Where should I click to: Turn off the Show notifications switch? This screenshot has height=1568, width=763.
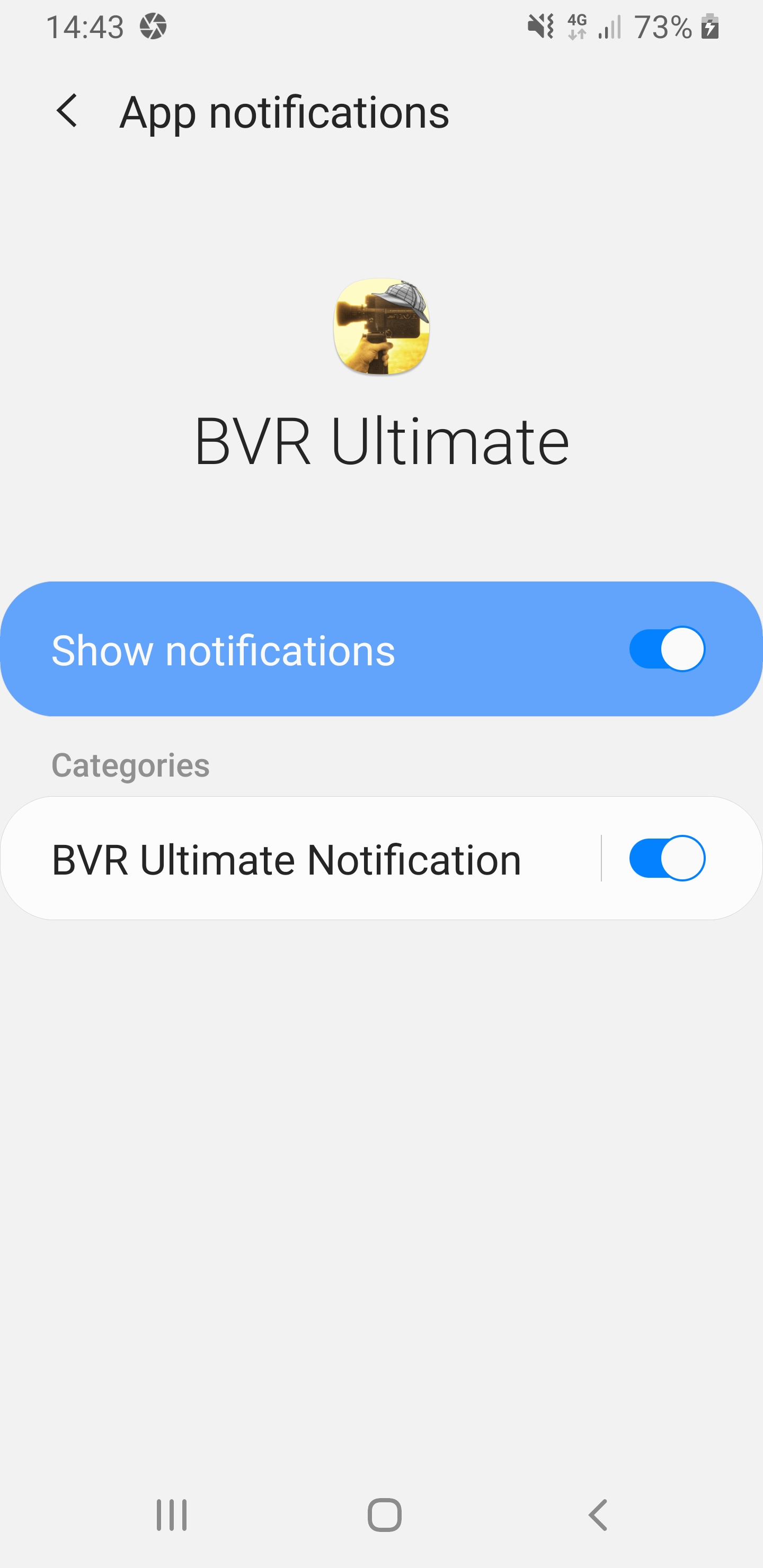click(667, 649)
